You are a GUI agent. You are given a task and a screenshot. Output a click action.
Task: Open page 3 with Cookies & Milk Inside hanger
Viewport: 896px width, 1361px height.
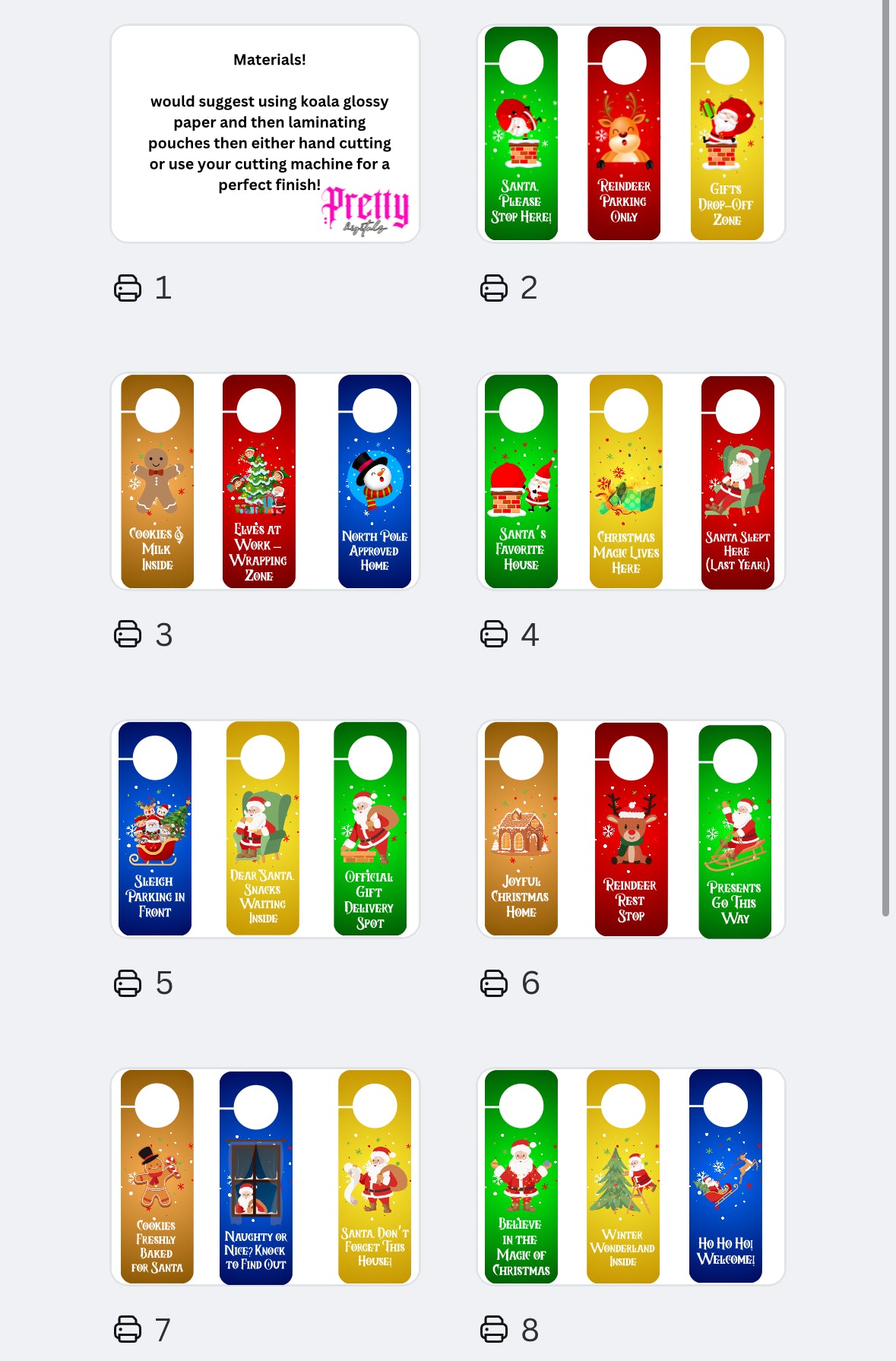pos(265,481)
